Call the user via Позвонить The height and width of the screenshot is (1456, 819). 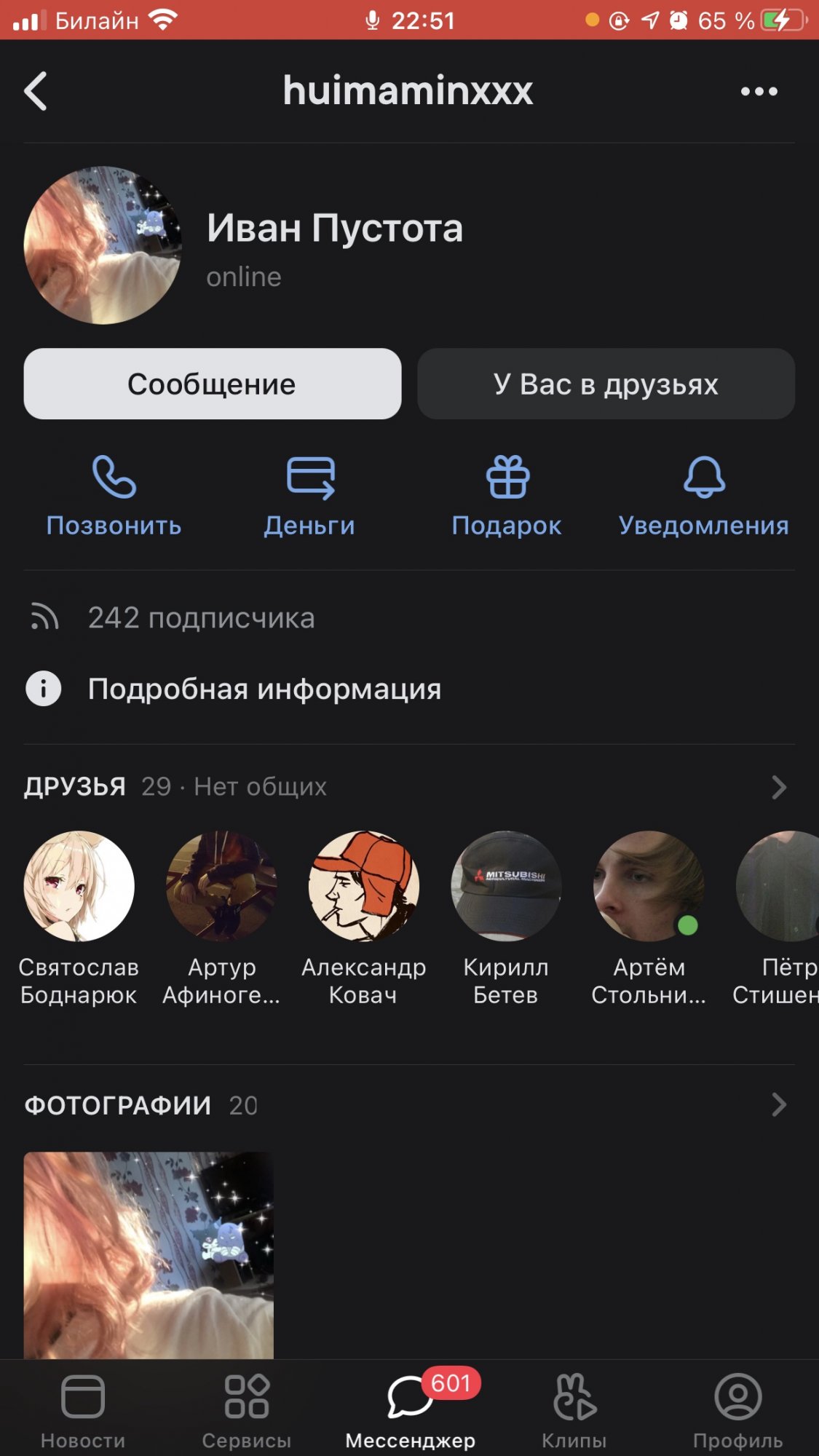(x=114, y=495)
